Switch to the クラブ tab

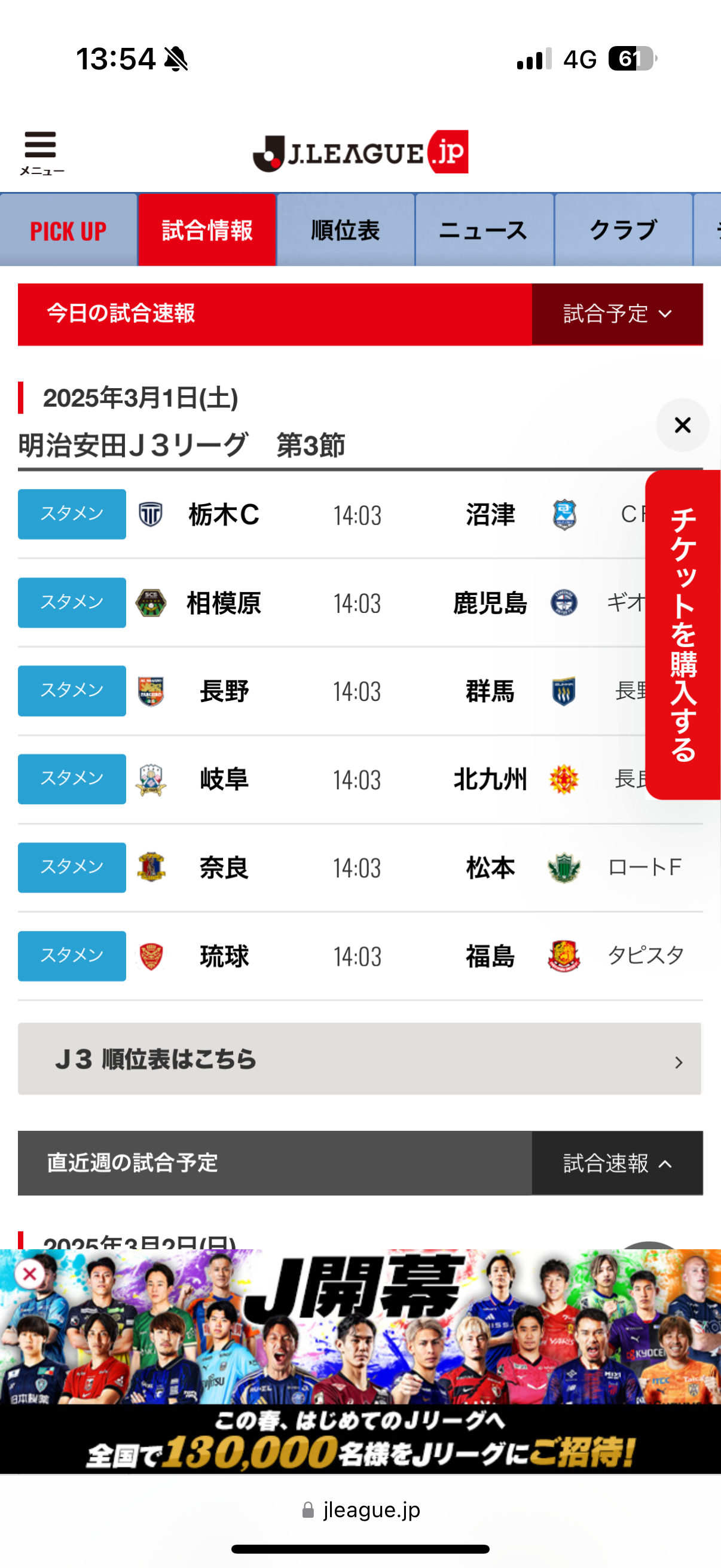tap(623, 231)
